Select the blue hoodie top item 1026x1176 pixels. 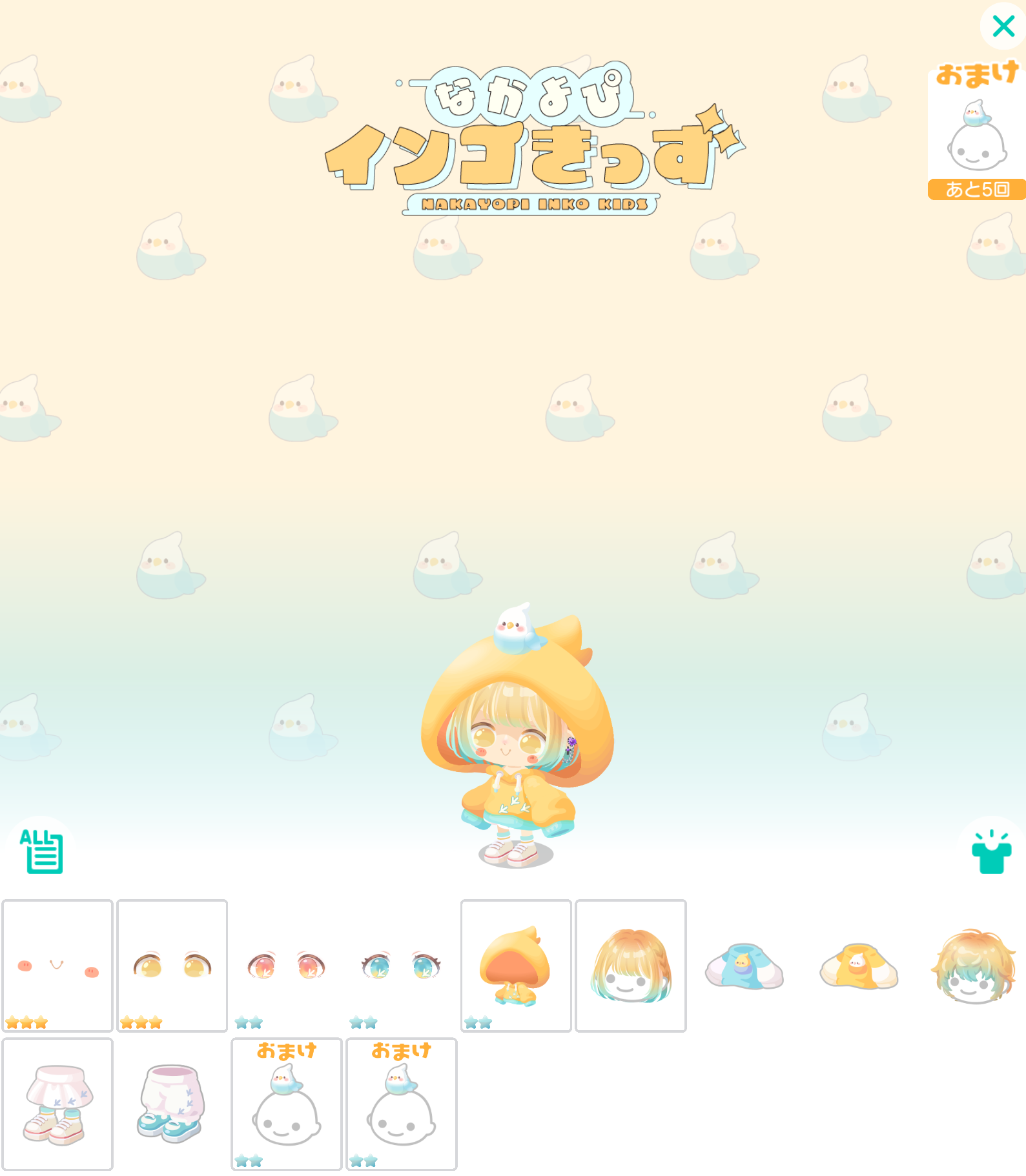pyautogui.click(x=745, y=966)
